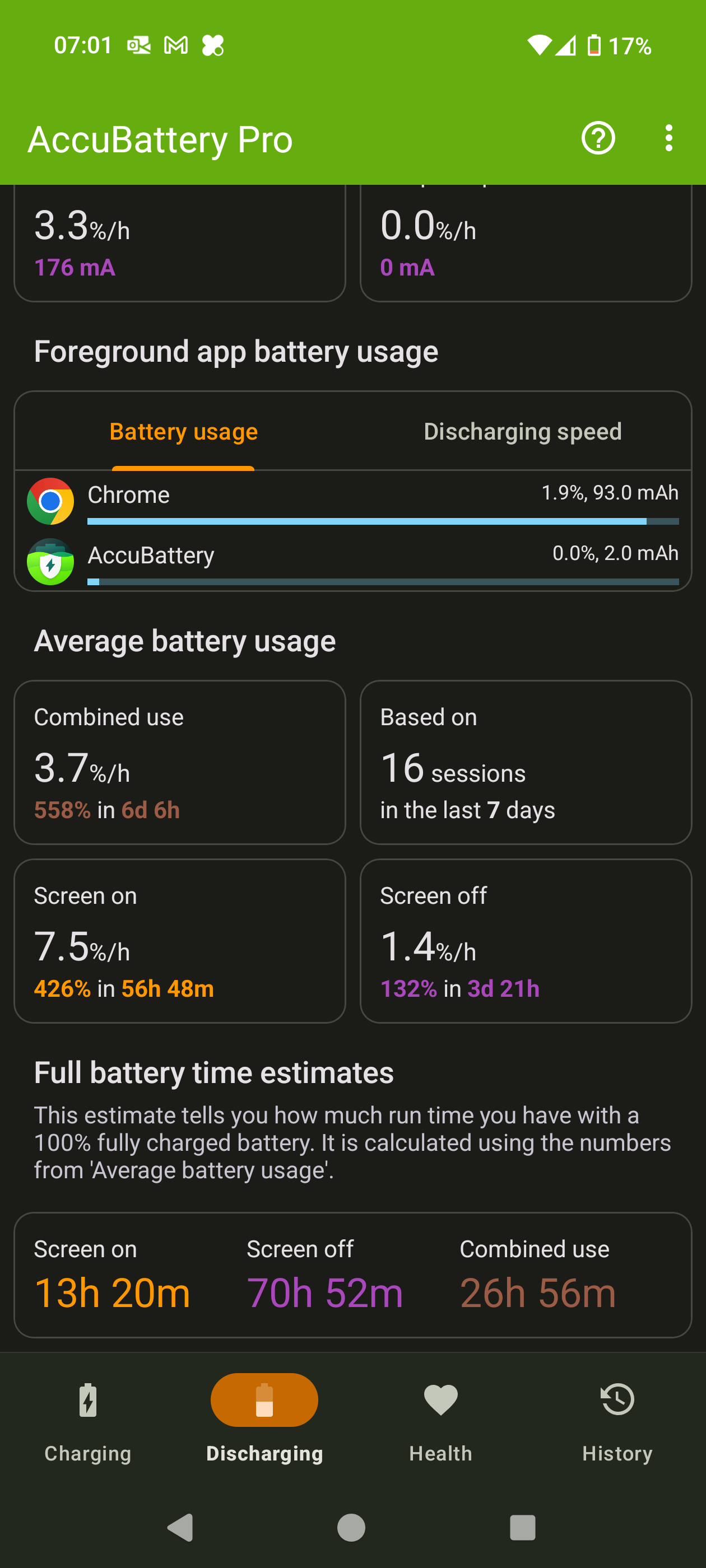This screenshot has height=1568, width=706.
Task: Open AccuBattery app usage row
Action: pyautogui.click(x=352, y=561)
